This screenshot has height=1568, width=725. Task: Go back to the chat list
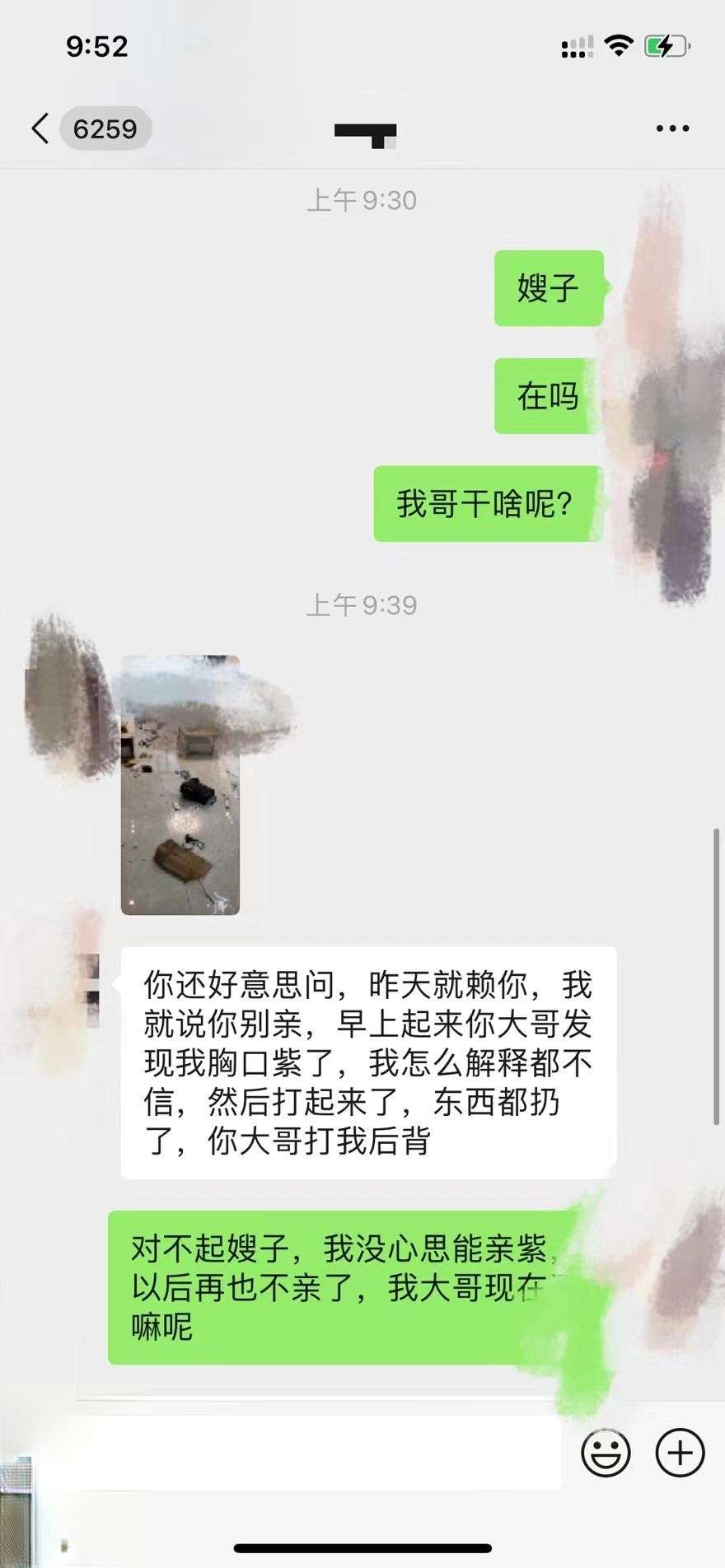click(41, 128)
